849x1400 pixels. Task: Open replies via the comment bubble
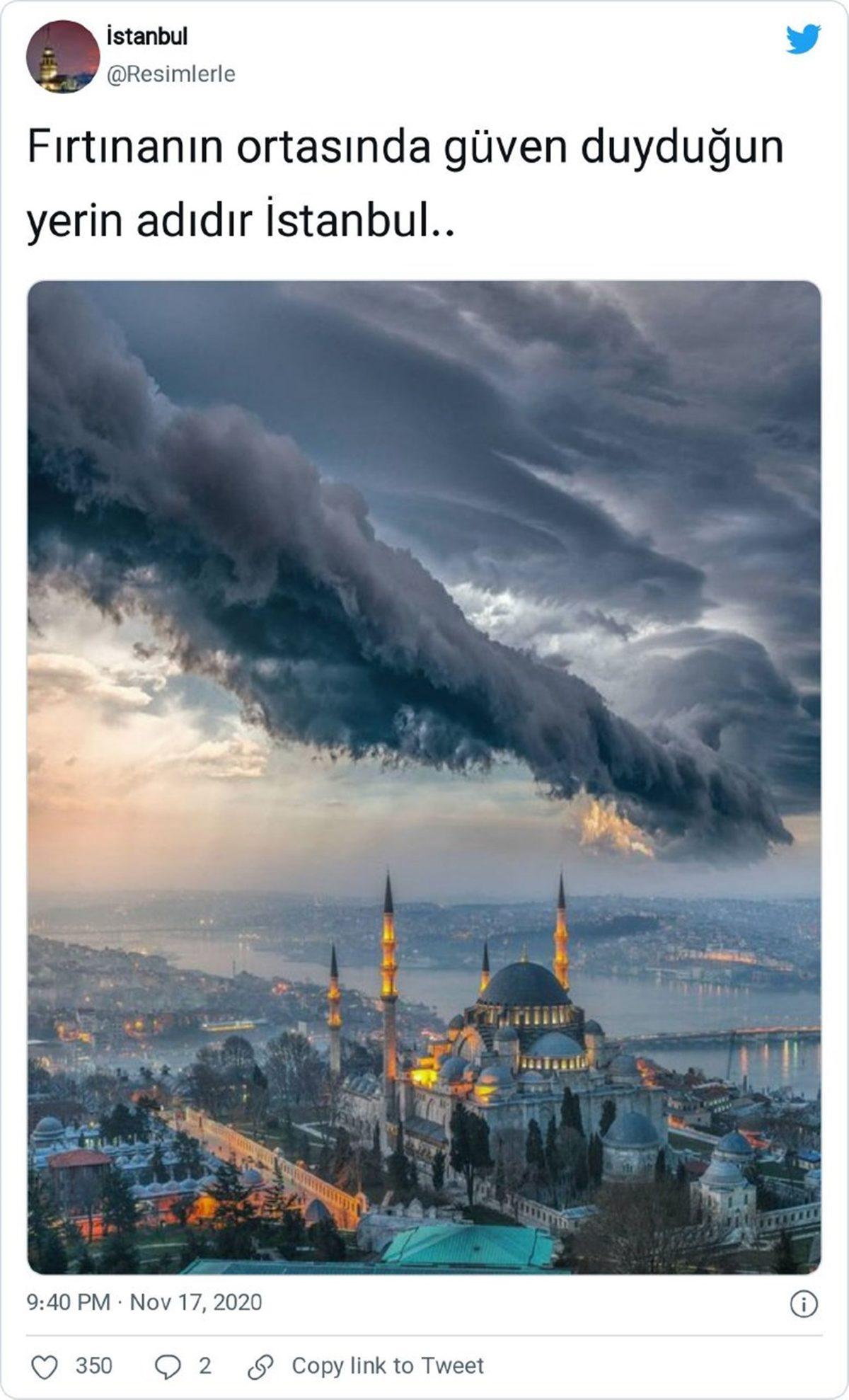pyautogui.click(x=168, y=1366)
